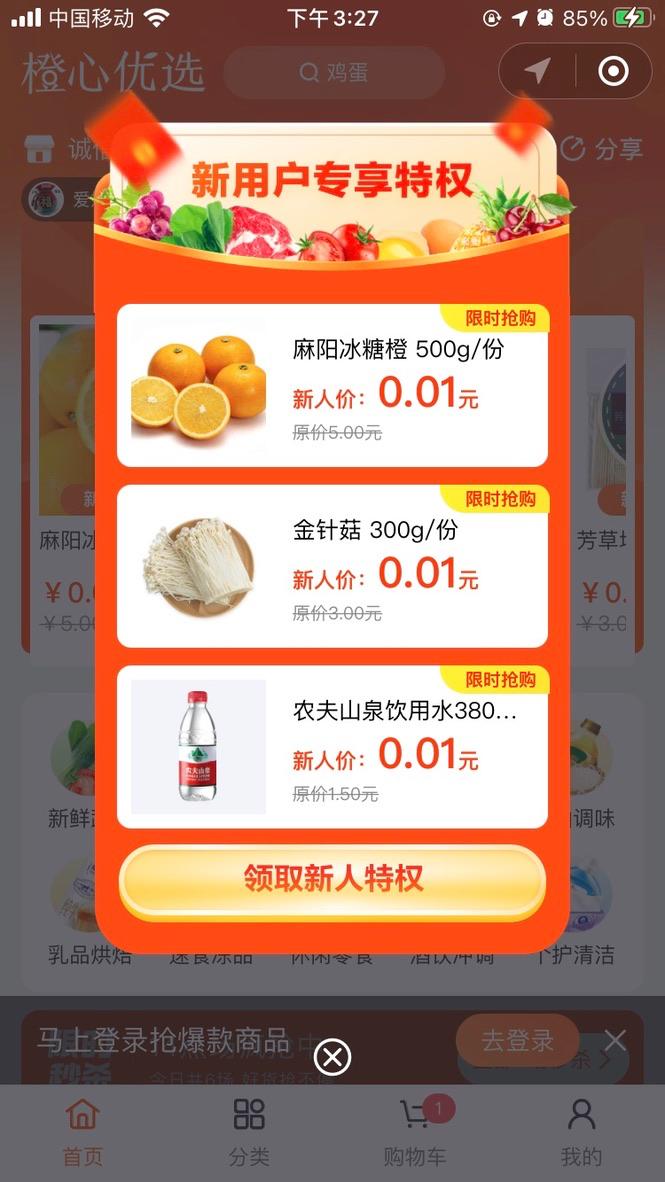This screenshot has width=665, height=1182.
Task: View the 农夫山泉饮用水 offer card
Action: coord(332,747)
